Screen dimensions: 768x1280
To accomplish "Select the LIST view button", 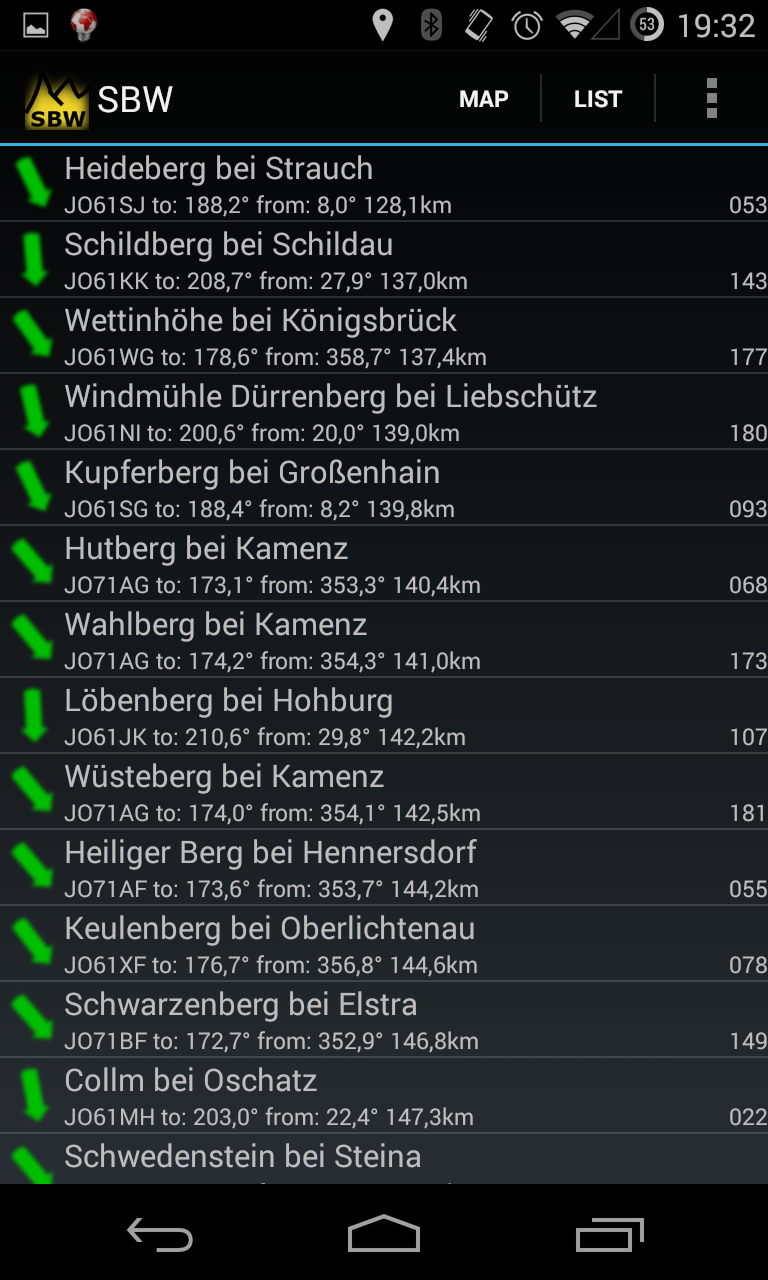I will (598, 99).
